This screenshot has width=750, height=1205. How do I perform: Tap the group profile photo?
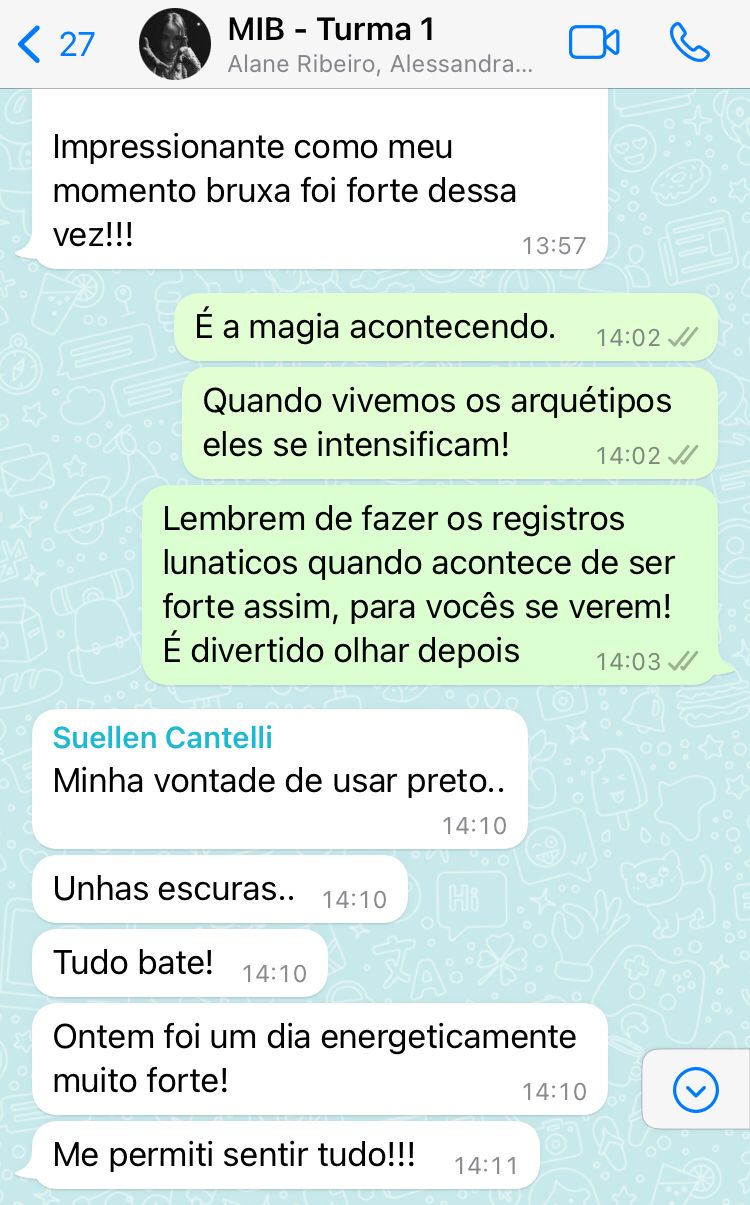(175, 44)
